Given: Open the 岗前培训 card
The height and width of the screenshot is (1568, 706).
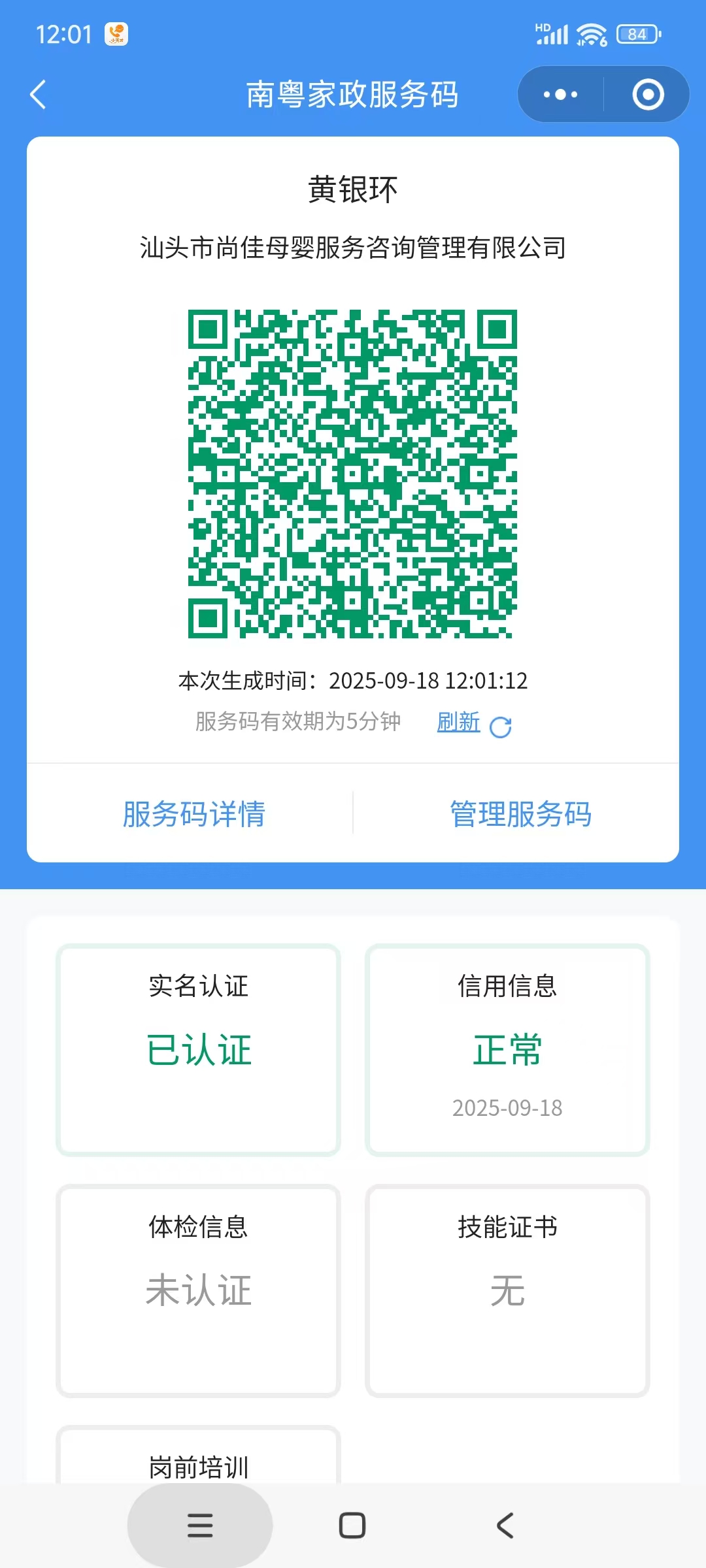Looking at the screenshot, I should (198, 1463).
